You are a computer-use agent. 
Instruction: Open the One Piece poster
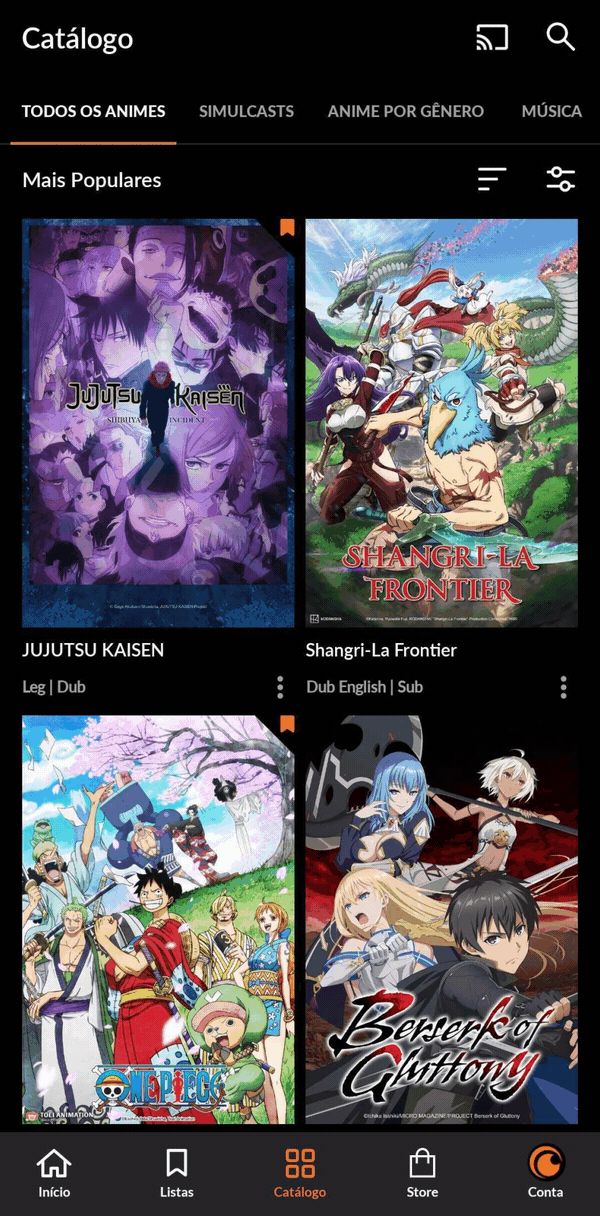click(158, 919)
